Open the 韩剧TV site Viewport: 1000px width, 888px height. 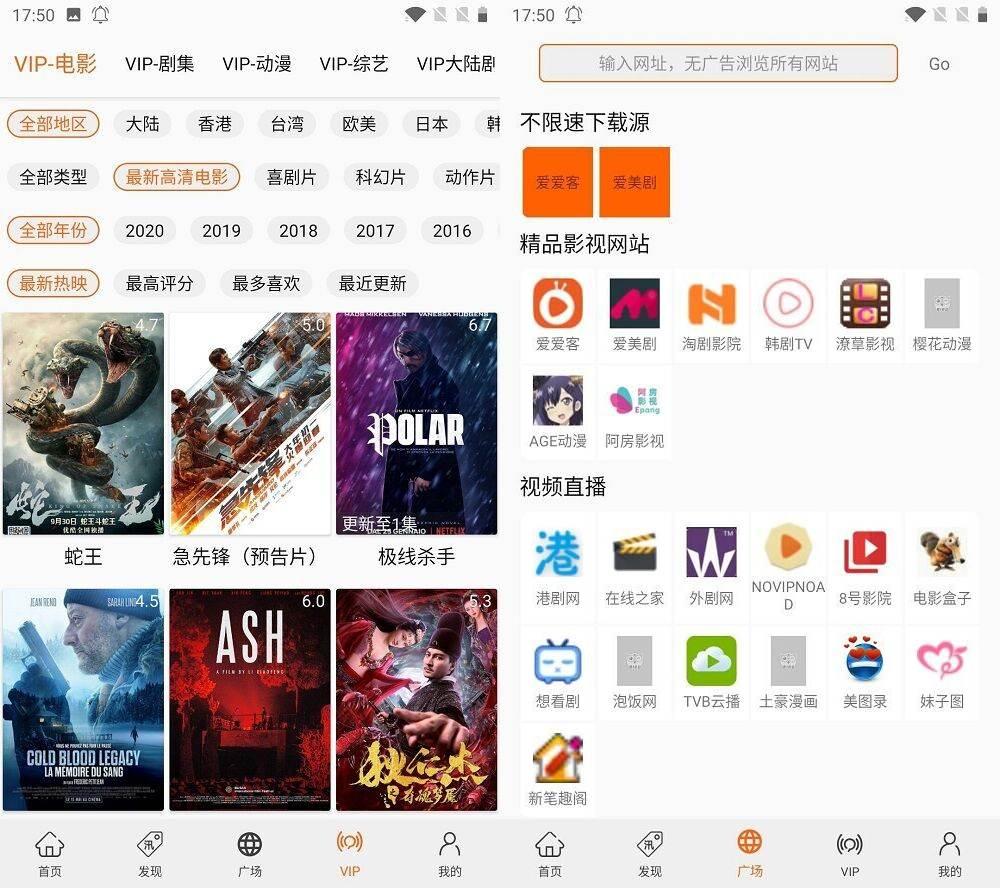(x=788, y=314)
